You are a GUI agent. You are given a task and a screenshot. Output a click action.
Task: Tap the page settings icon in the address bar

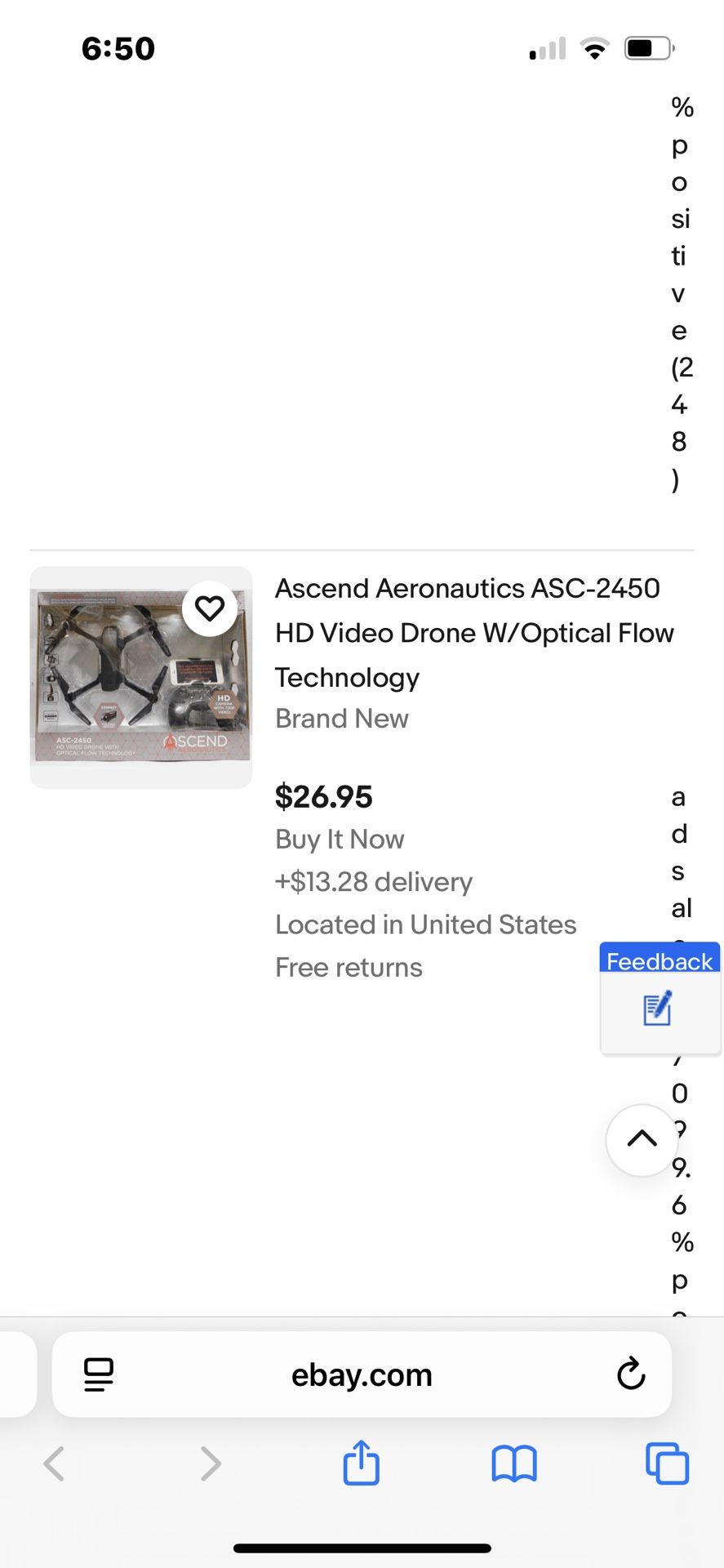97,1374
